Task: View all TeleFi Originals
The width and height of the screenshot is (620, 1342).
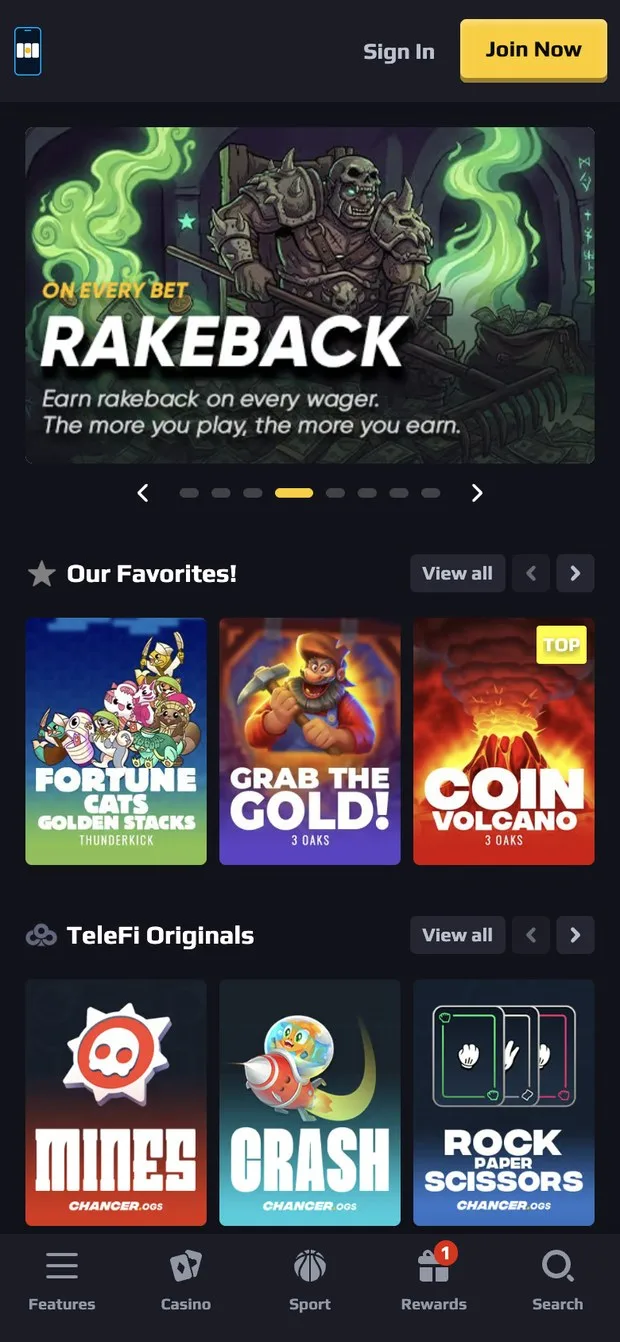Action: [457, 935]
